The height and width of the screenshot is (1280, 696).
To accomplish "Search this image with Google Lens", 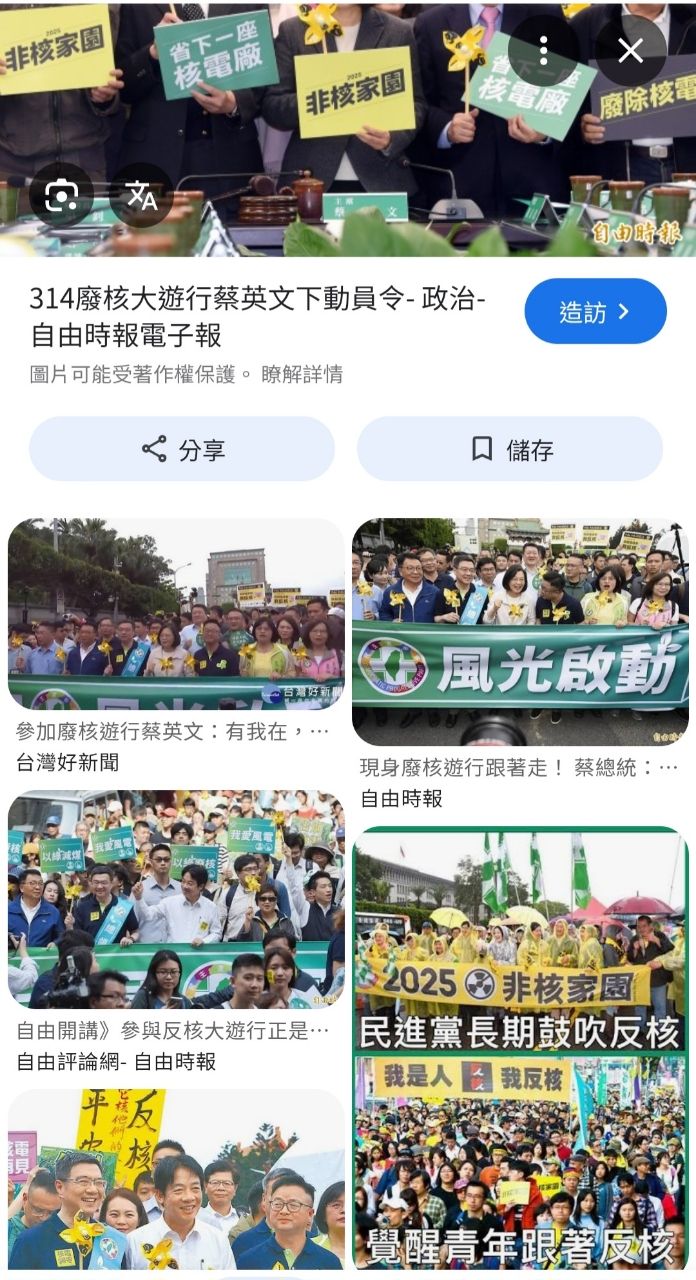I will click(x=61, y=195).
